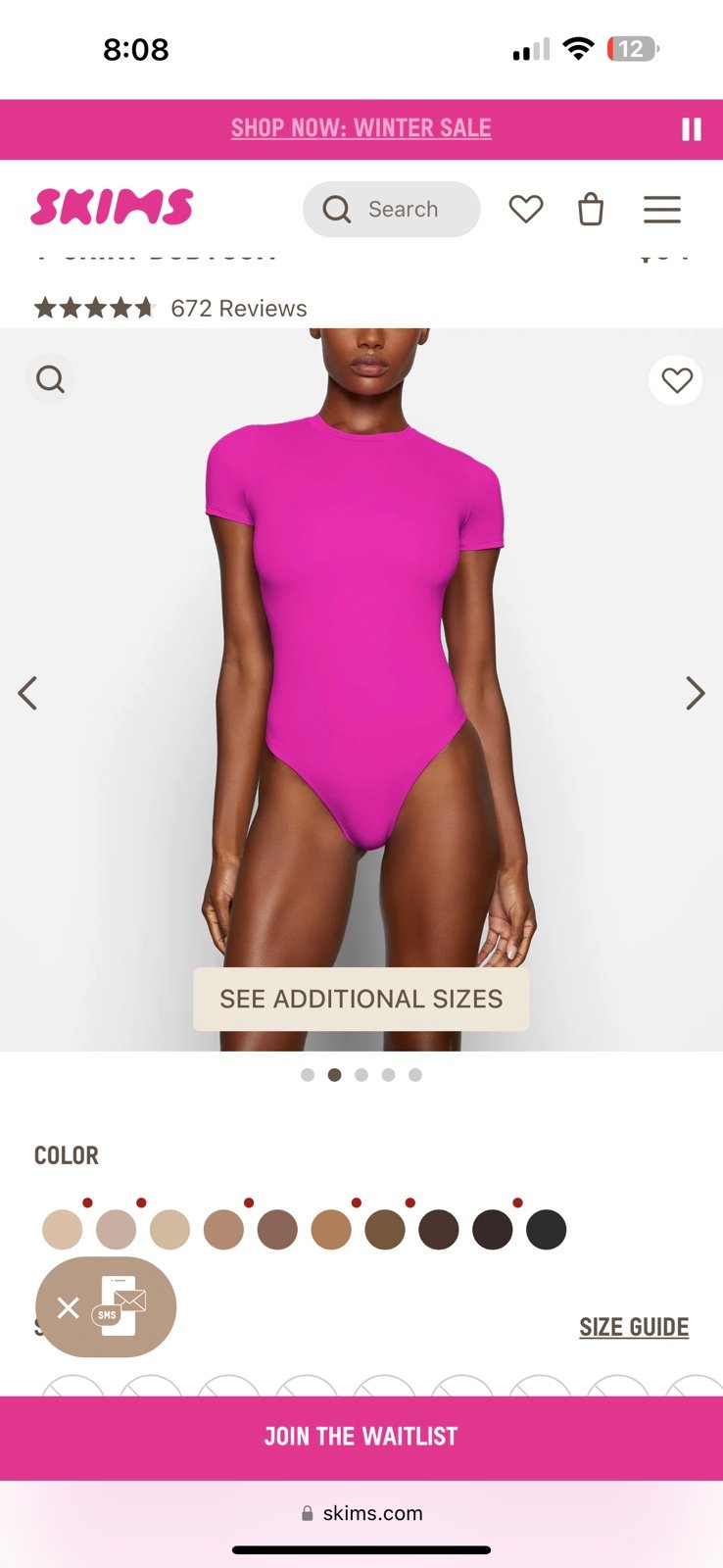Select the first light beige color swatch
This screenshot has height=1568, width=723.
tap(63, 1229)
